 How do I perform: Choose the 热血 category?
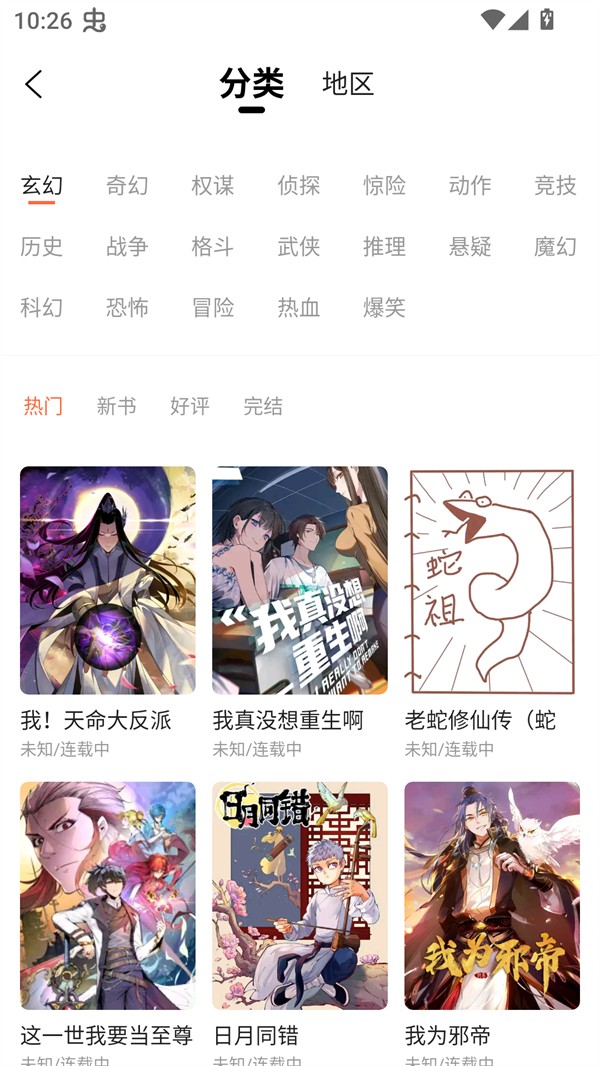click(x=299, y=307)
